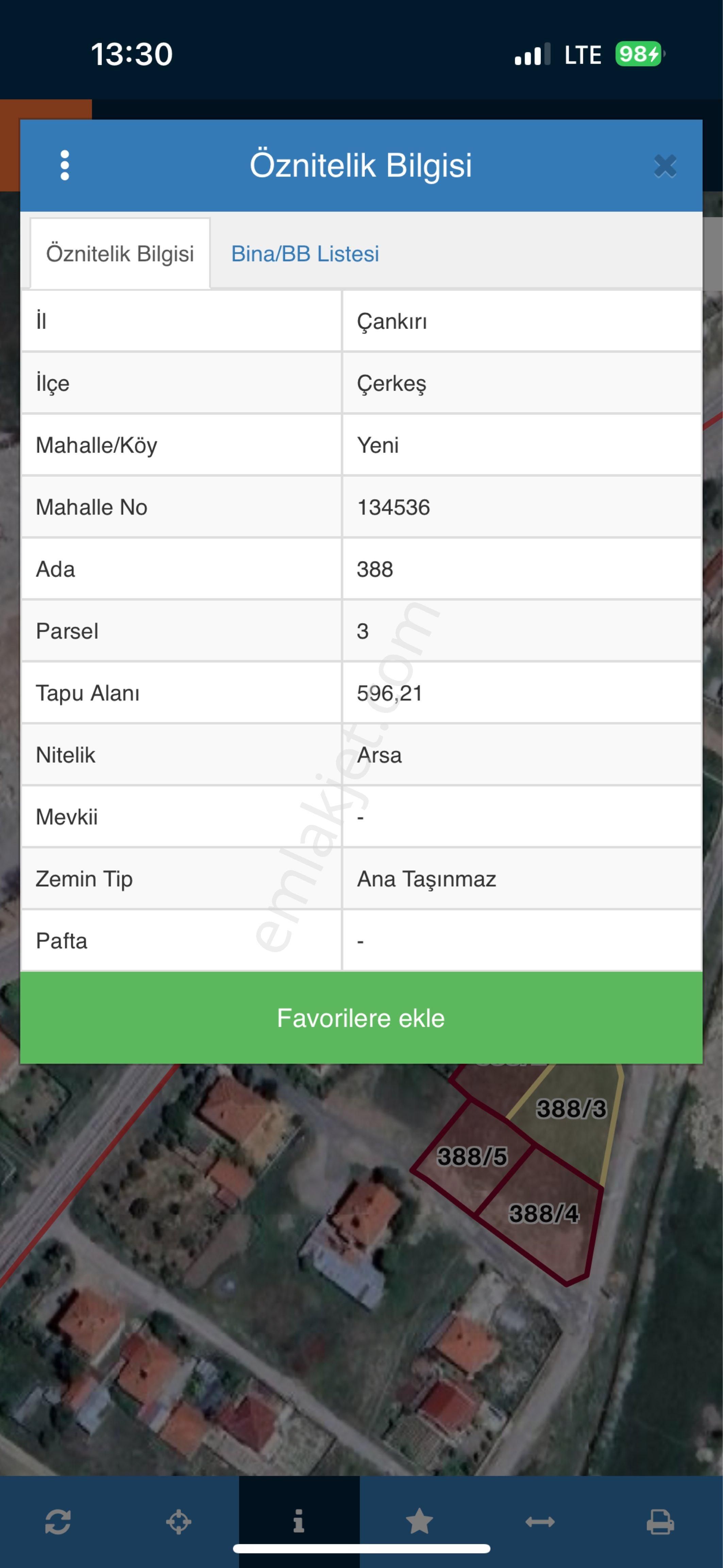Open the three-dot options menu
The width and height of the screenshot is (723, 1568).
tap(64, 164)
